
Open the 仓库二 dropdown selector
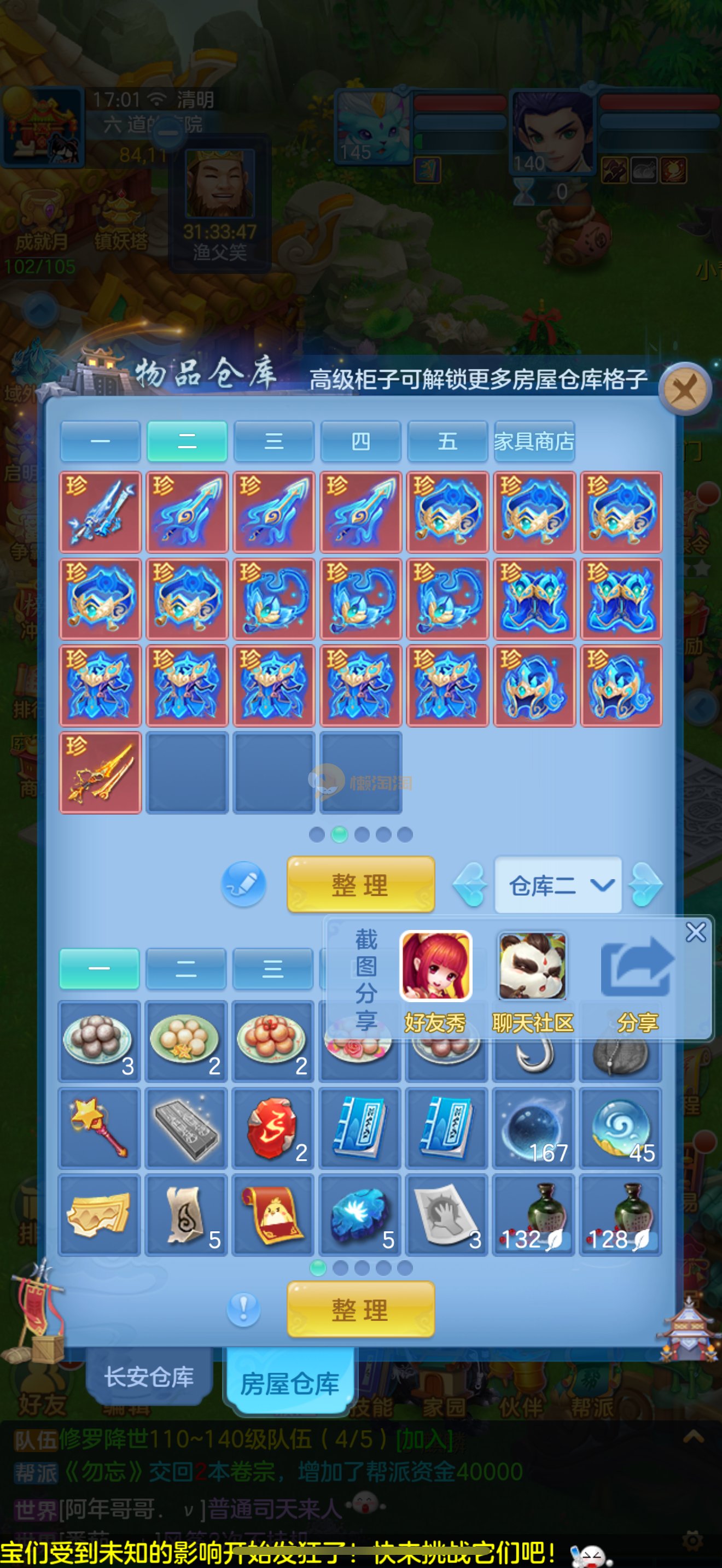coord(558,885)
